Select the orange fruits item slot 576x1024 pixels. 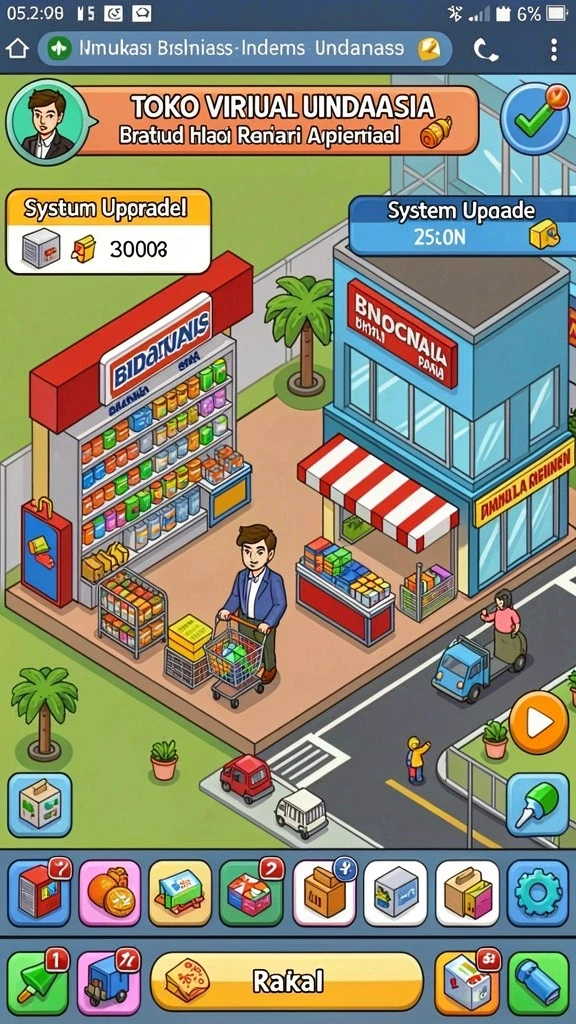tap(110, 893)
